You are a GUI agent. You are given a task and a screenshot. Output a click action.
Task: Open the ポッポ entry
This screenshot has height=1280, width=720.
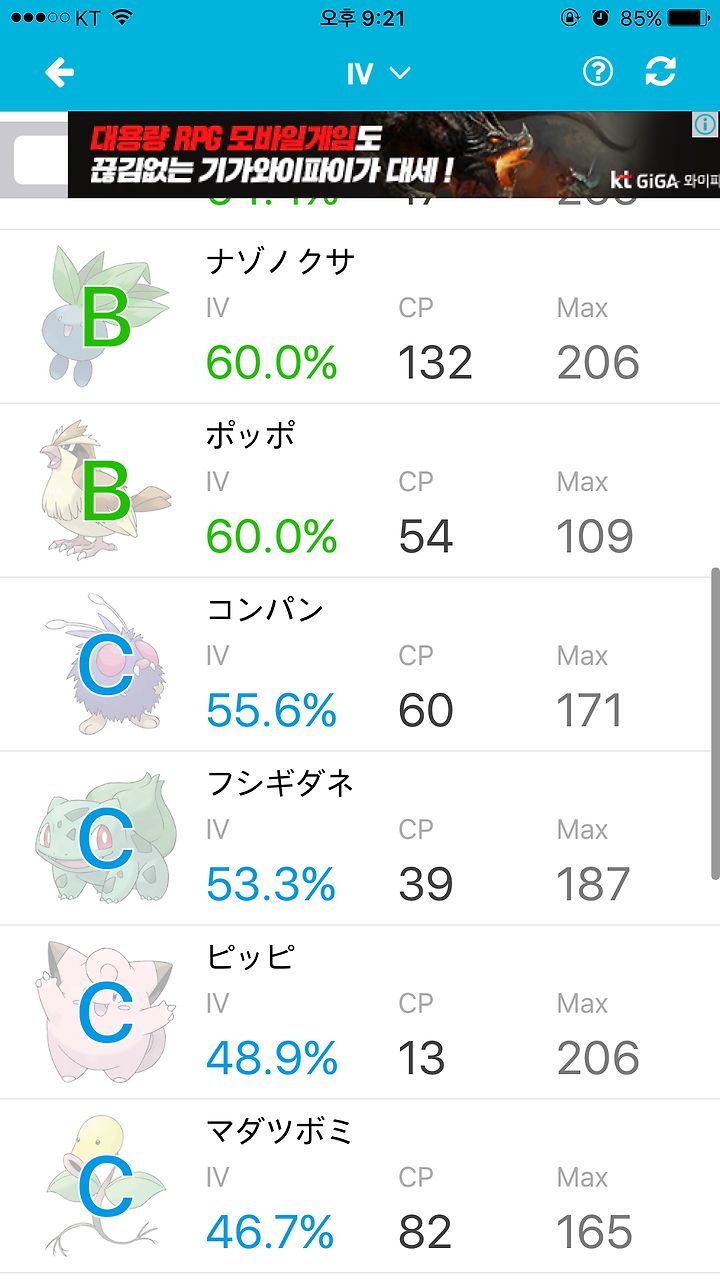[360, 491]
